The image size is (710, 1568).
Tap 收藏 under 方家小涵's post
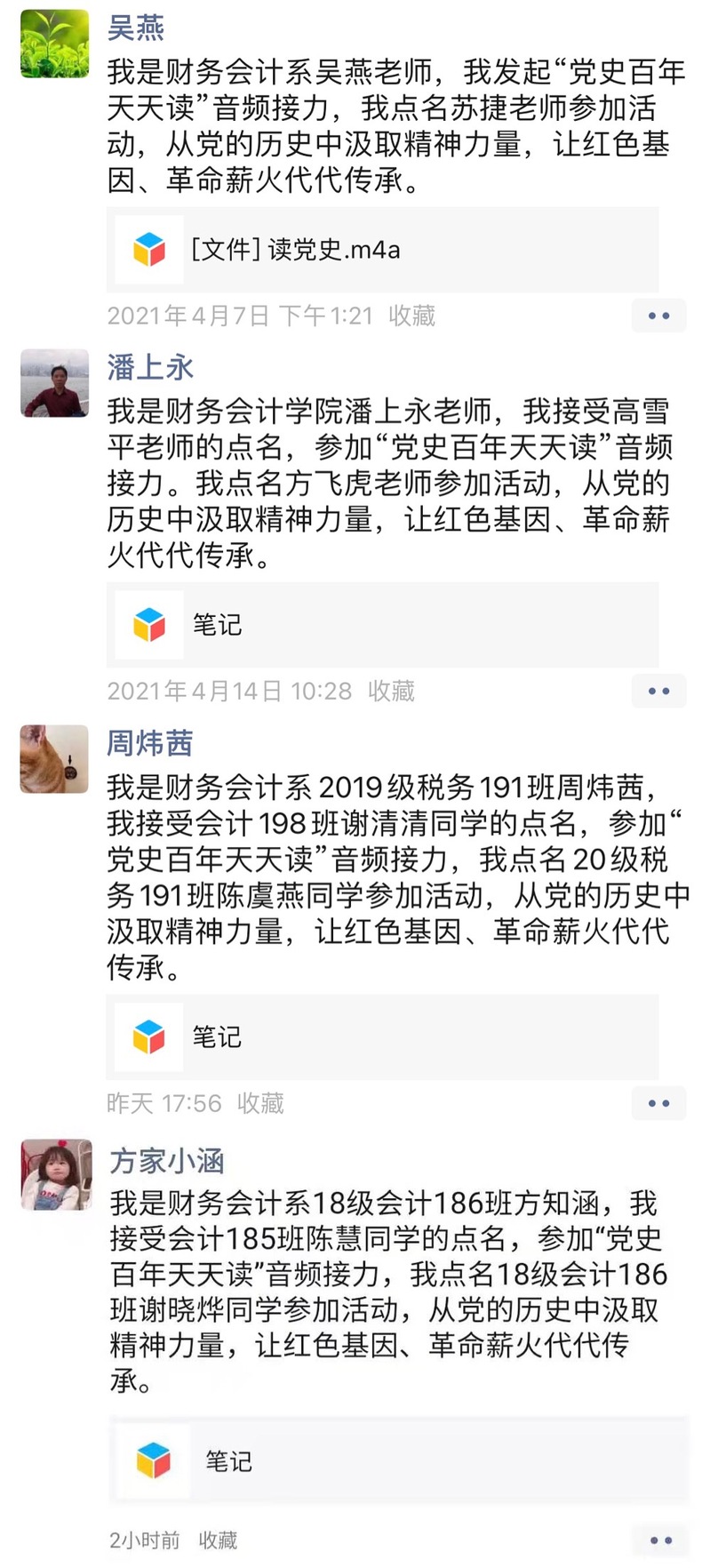tap(218, 1540)
